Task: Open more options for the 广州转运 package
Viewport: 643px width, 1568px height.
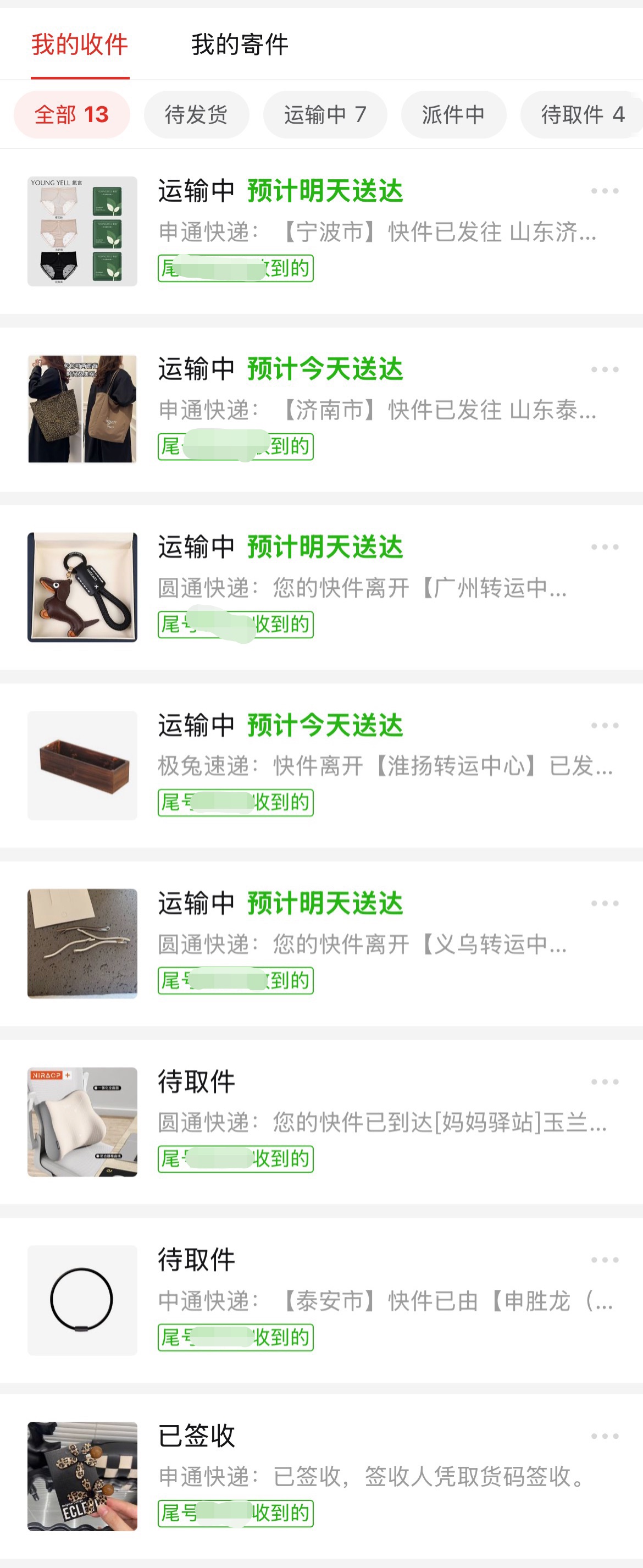Action: coord(605,547)
